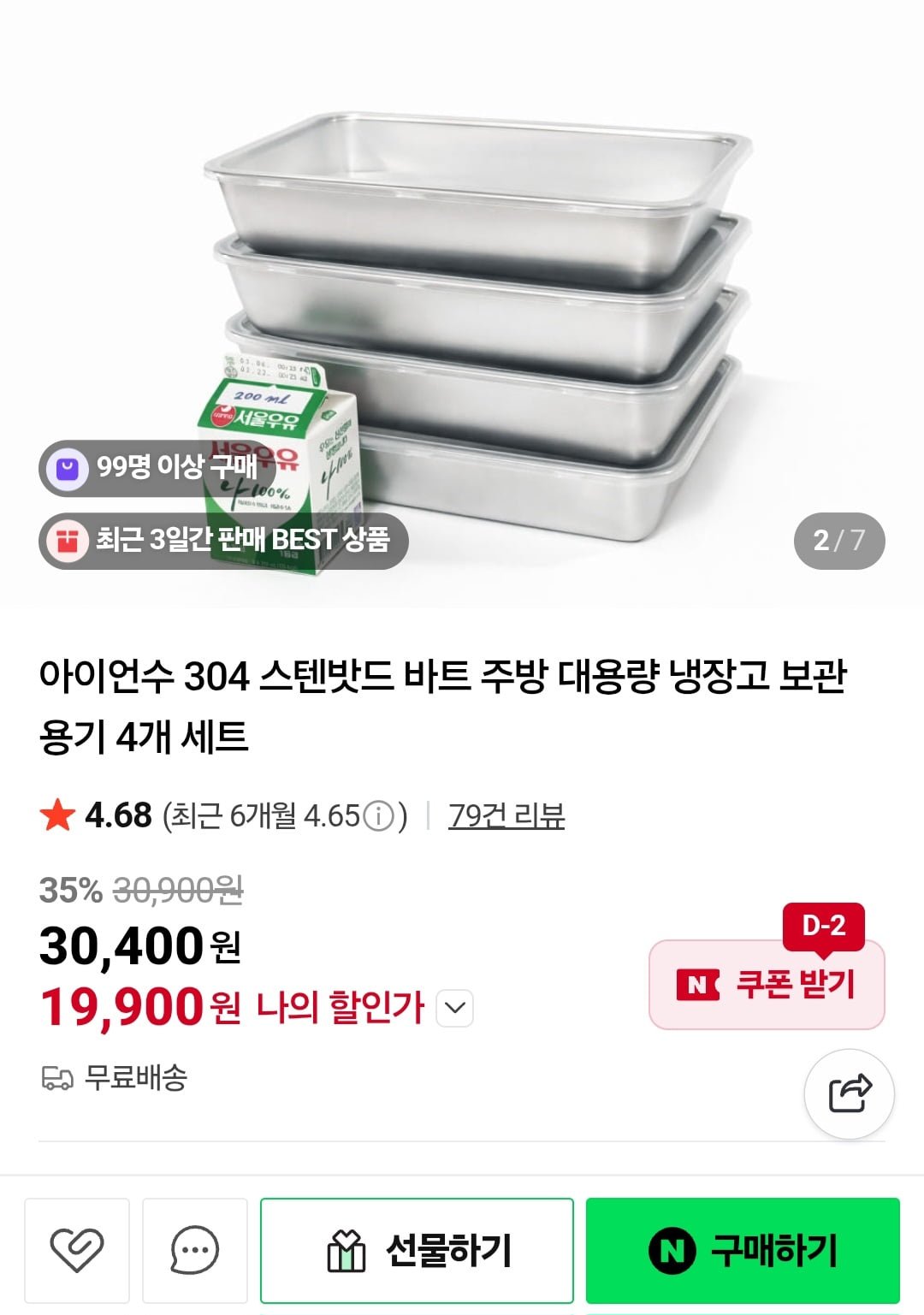Tap 선물하기 to send as gift

(x=417, y=1250)
